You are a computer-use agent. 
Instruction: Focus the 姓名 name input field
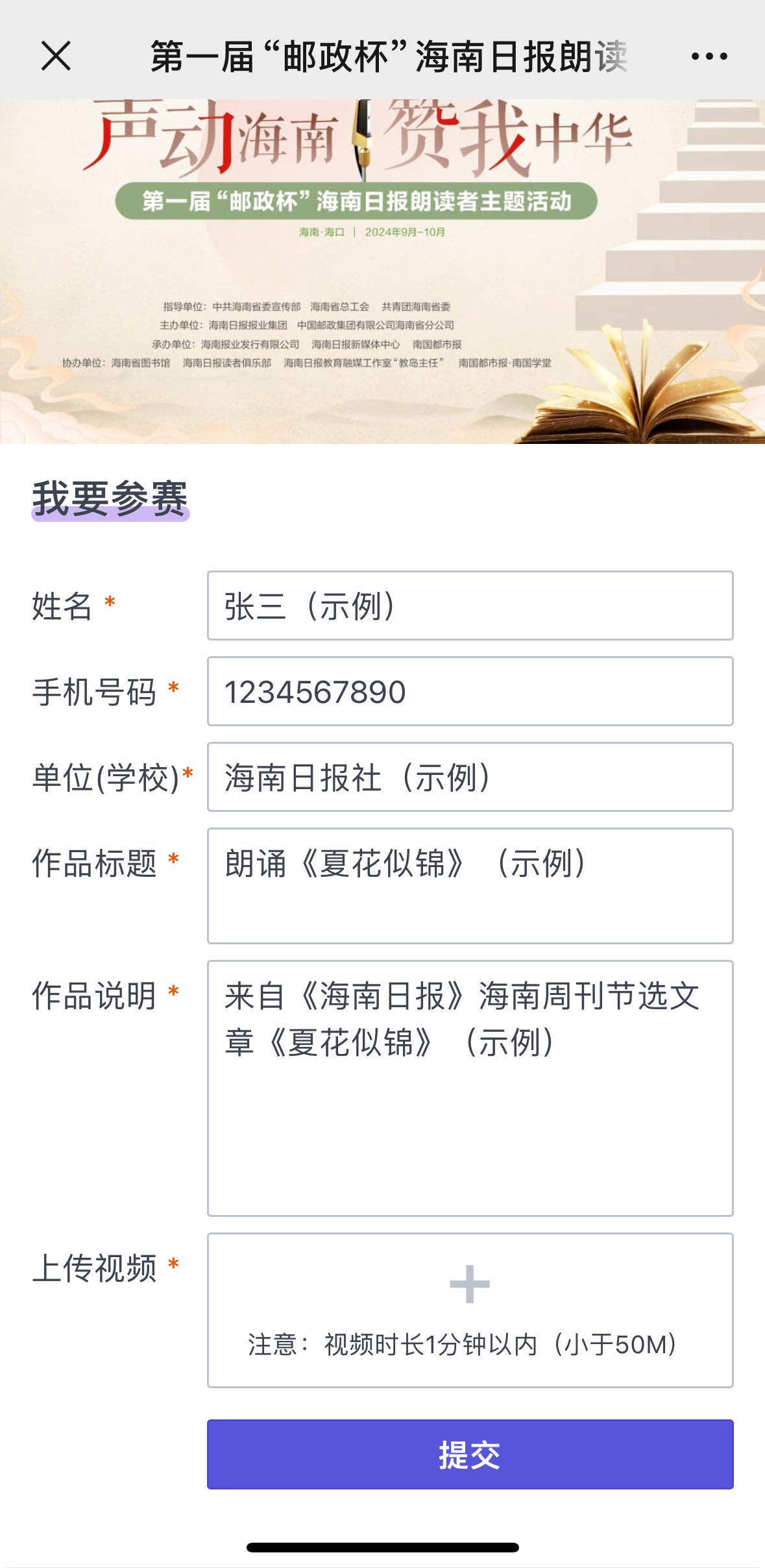(x=470, y=606)
